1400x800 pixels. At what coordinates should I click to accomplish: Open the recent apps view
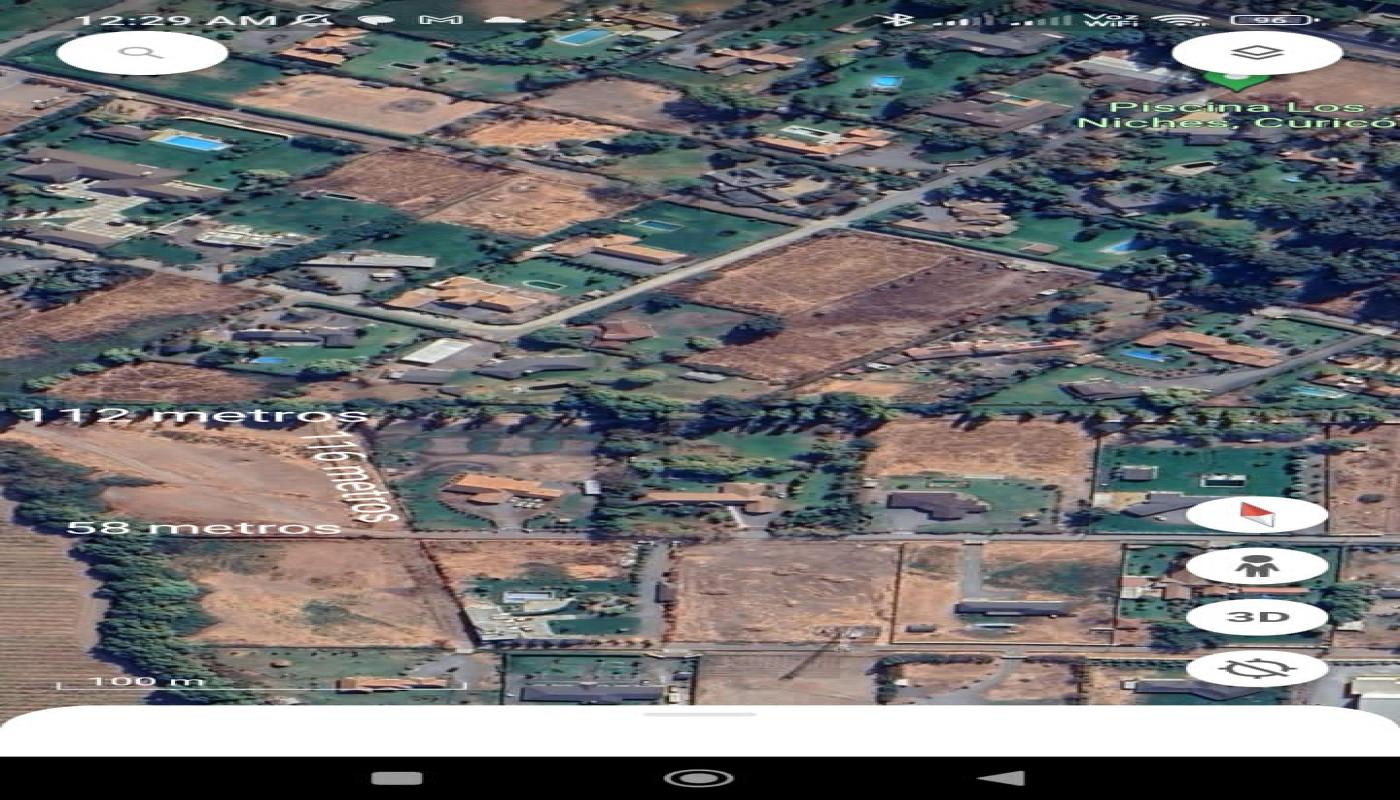(x=397, y=778)
